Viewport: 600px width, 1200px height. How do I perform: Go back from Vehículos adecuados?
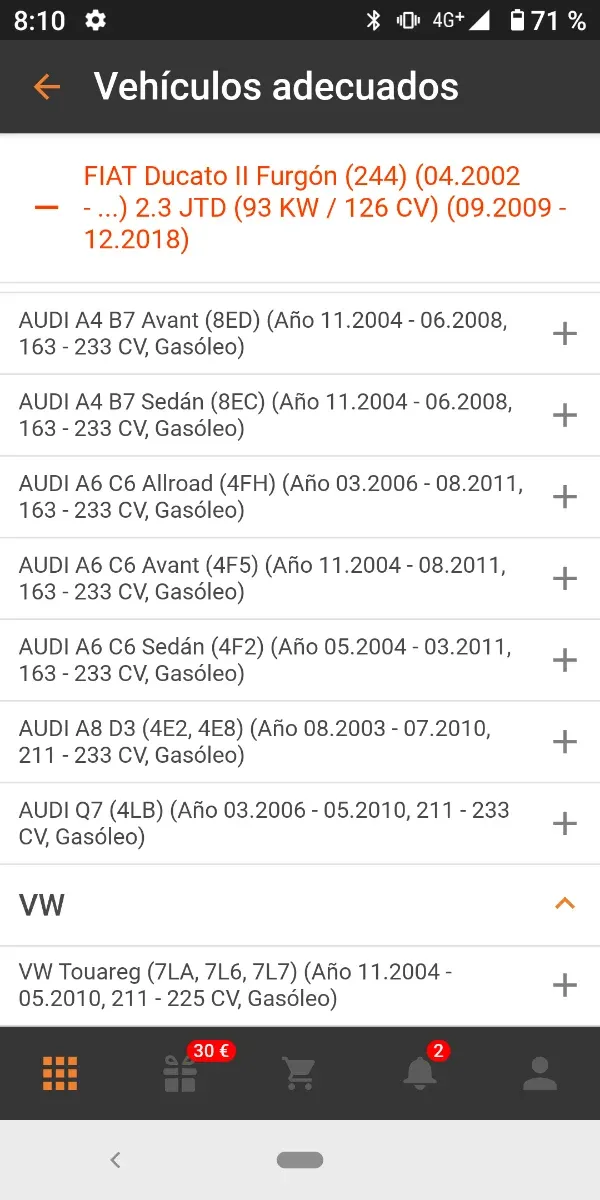coord(46,87)
